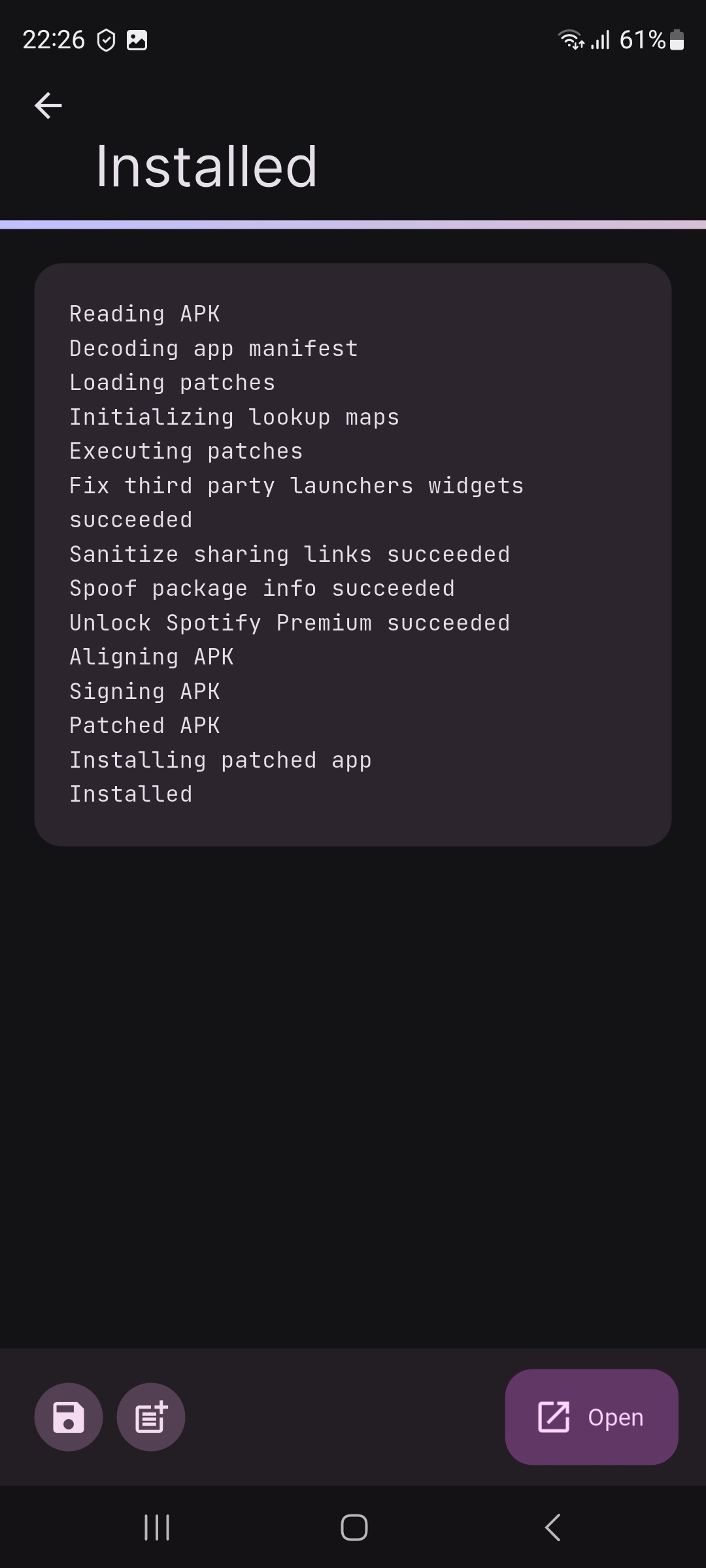Go back using the top arrow

48,105
